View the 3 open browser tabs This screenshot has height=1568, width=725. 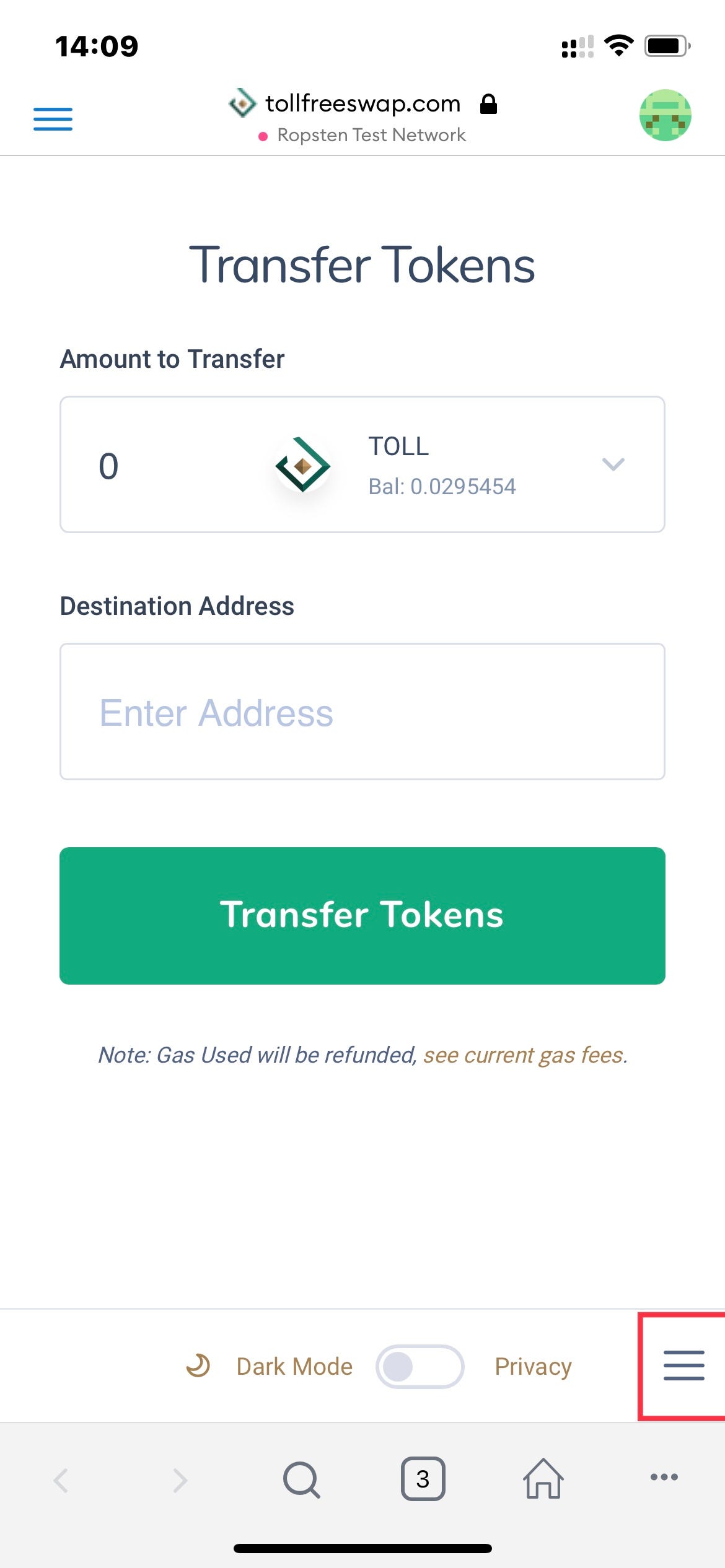(423, 1478)
